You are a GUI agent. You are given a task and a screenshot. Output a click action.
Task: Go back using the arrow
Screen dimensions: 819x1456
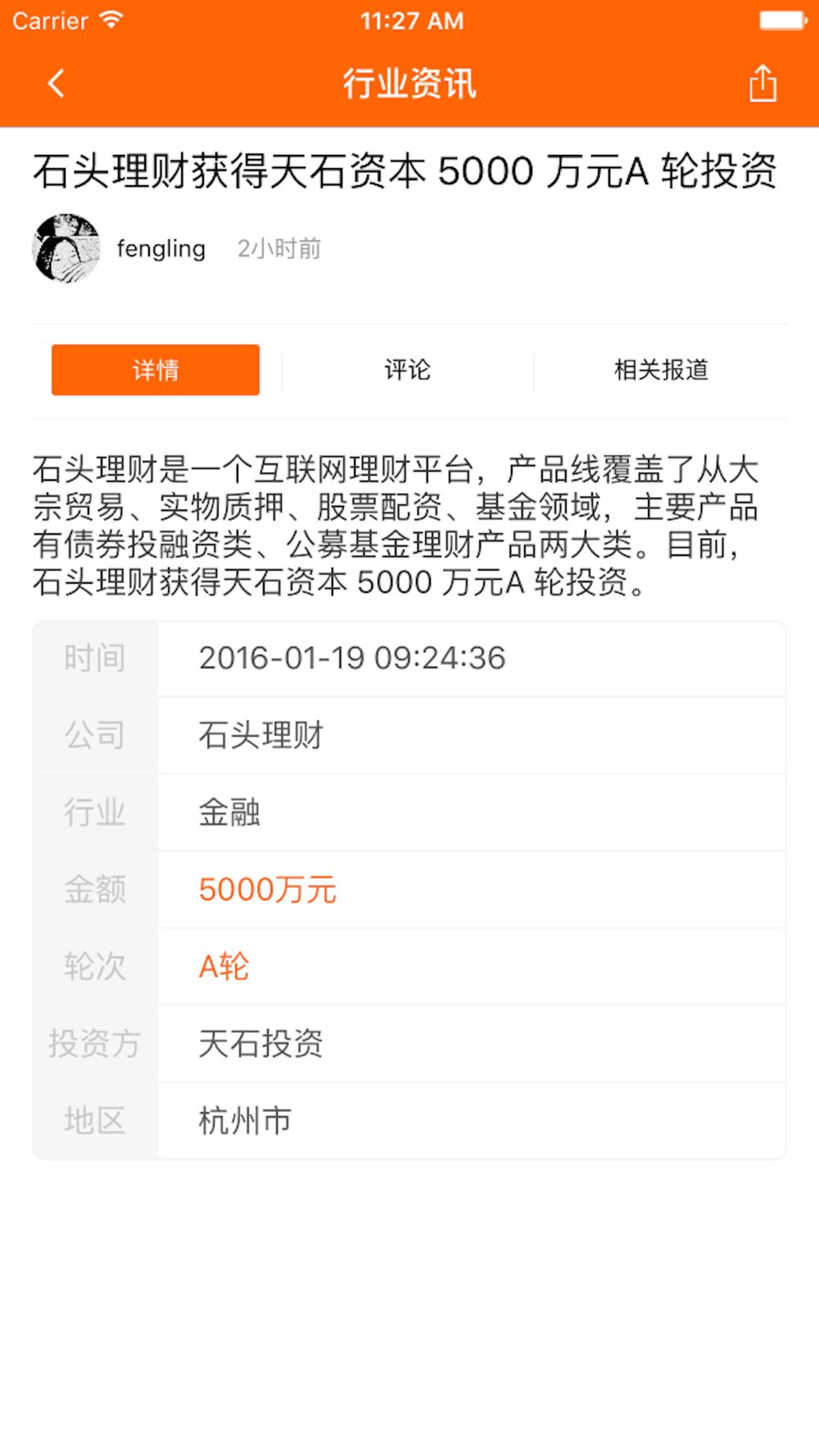[56, 84]
